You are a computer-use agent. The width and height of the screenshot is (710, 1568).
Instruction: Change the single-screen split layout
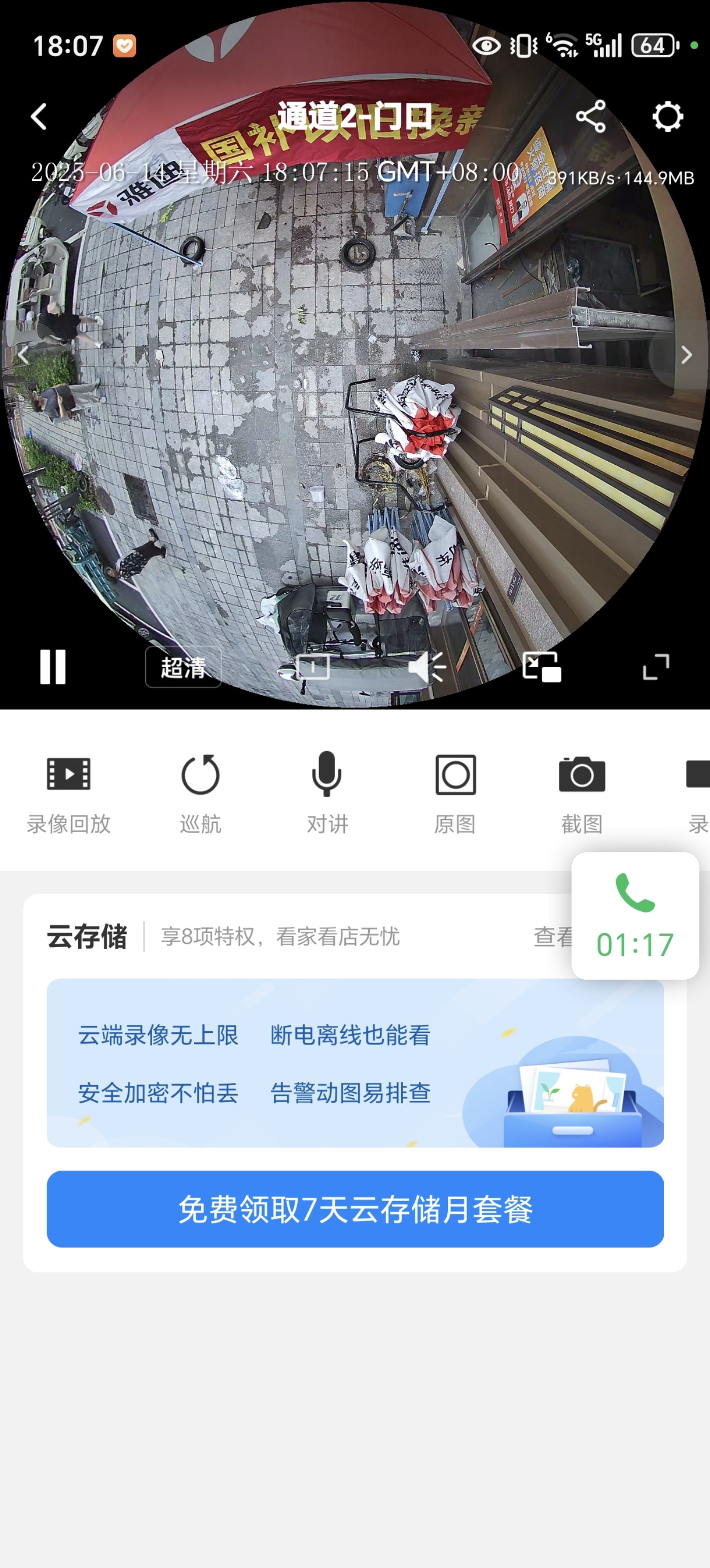click(x=313, y=667)
